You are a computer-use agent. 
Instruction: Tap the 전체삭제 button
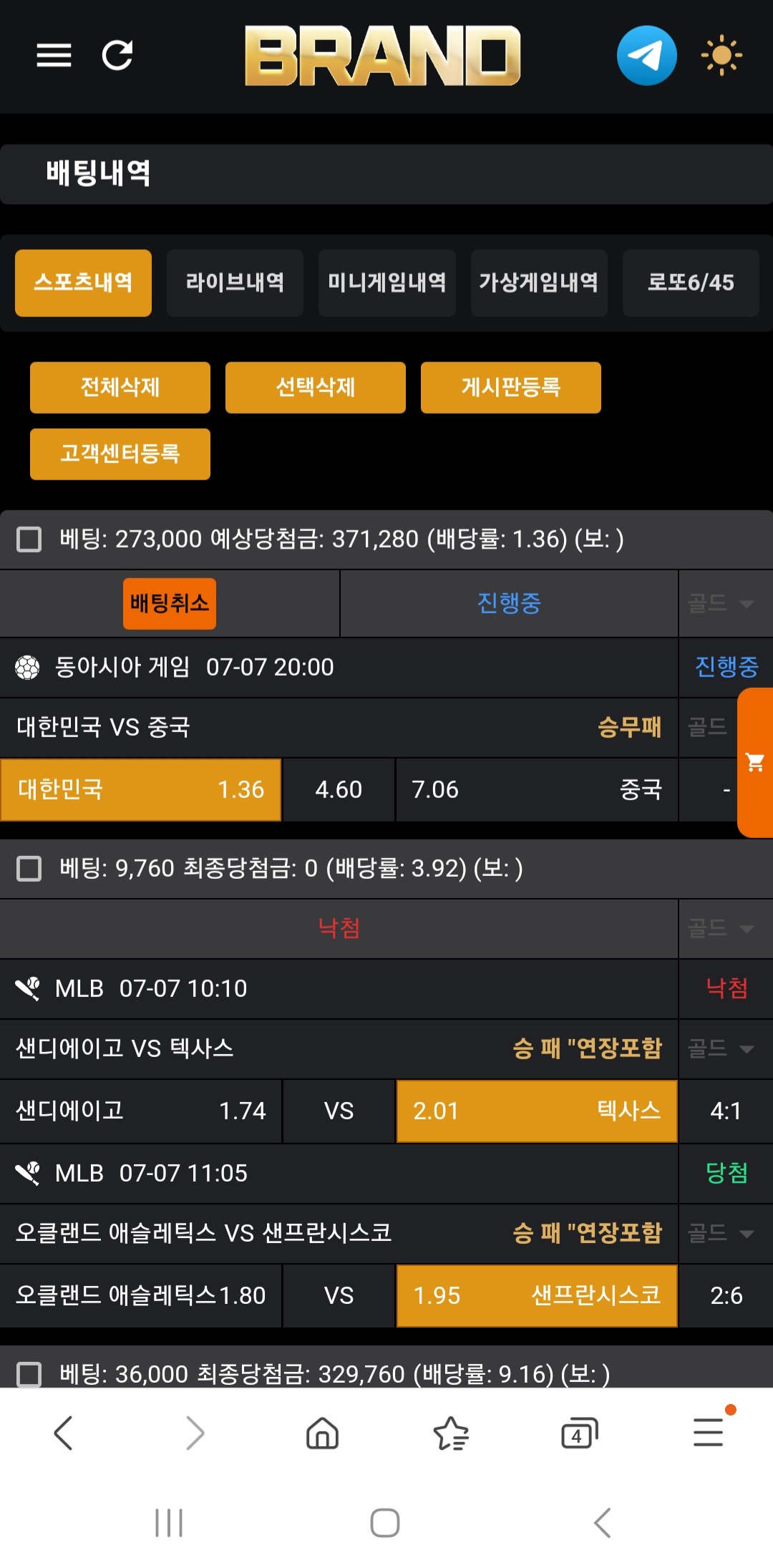click(x=120, y=387)
